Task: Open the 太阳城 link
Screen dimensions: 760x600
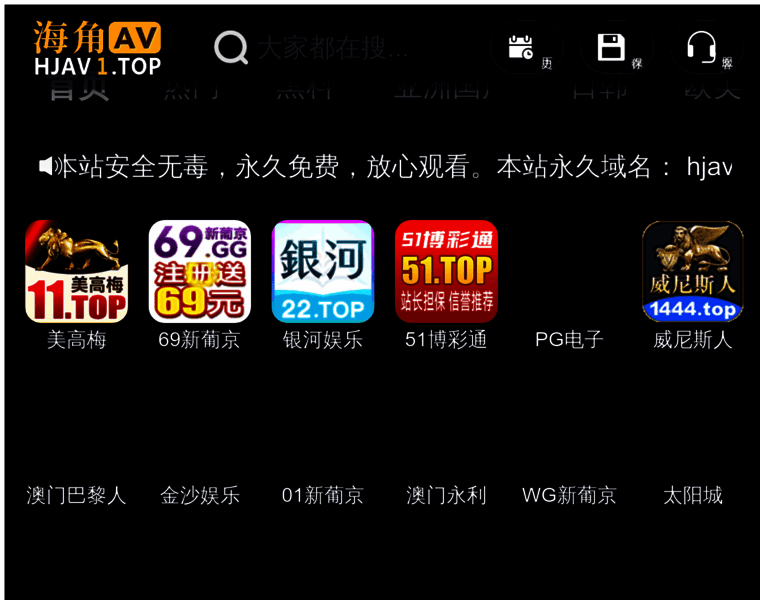Action: [x=692, y=495]
